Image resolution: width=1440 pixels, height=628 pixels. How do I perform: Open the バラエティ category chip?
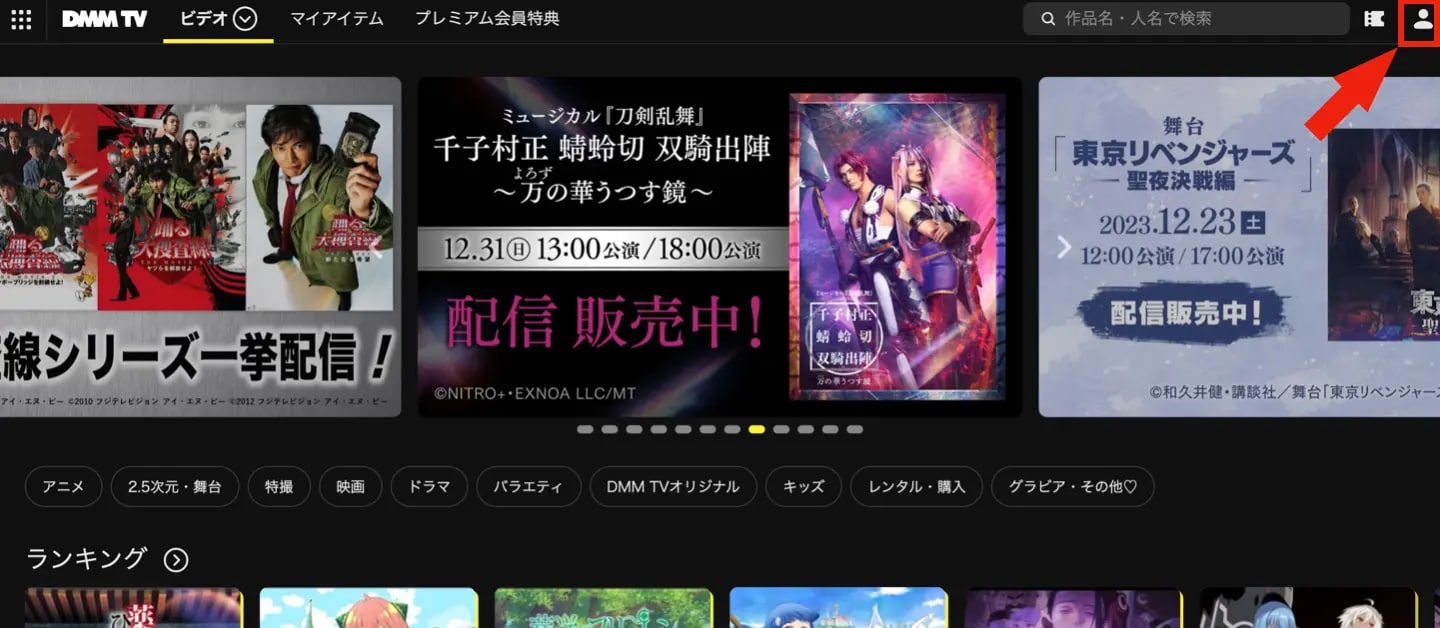pyautogui.click(x=529, y=487)
